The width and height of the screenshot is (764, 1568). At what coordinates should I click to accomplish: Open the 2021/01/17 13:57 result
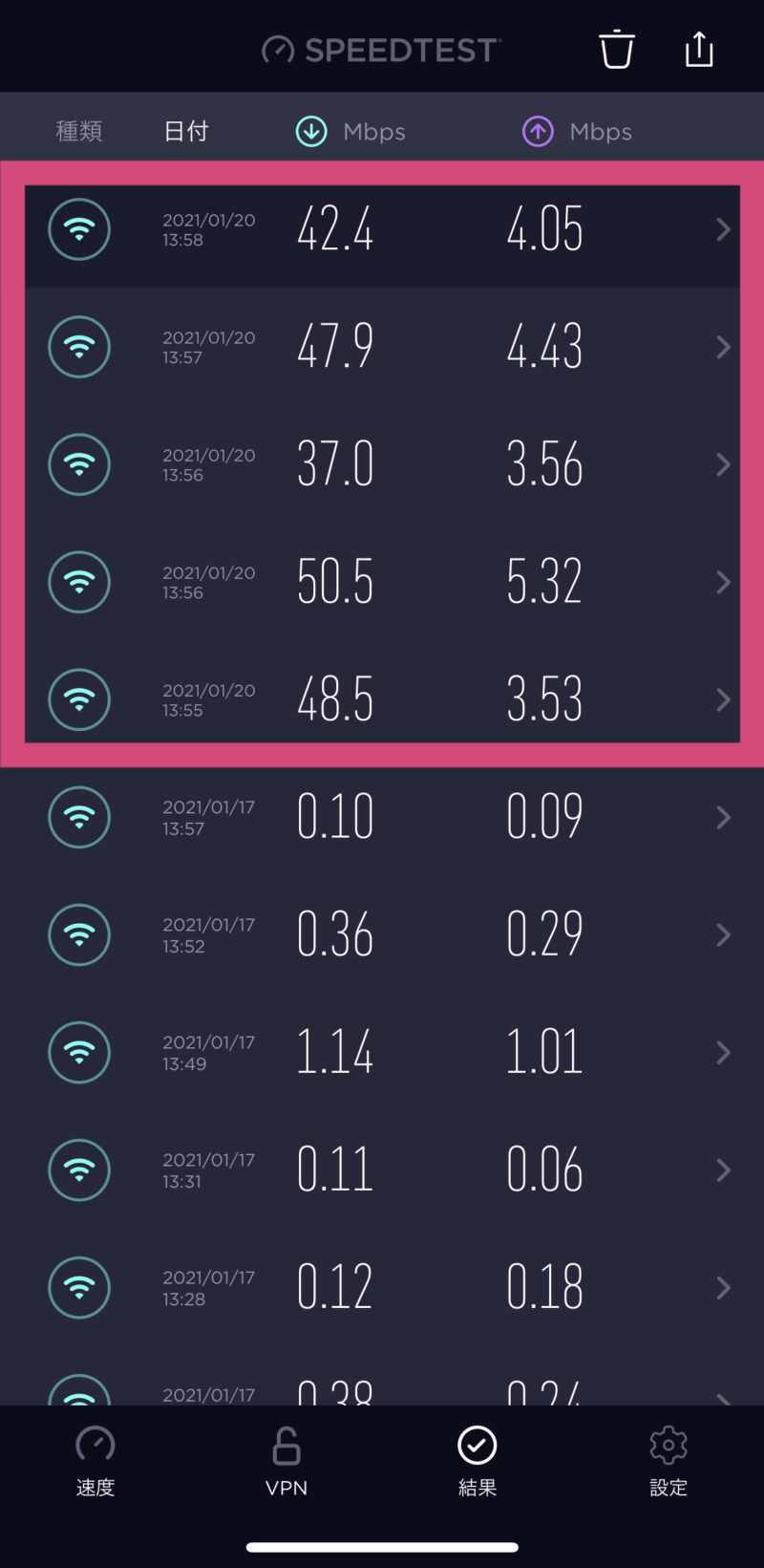[x=382, y=818]
